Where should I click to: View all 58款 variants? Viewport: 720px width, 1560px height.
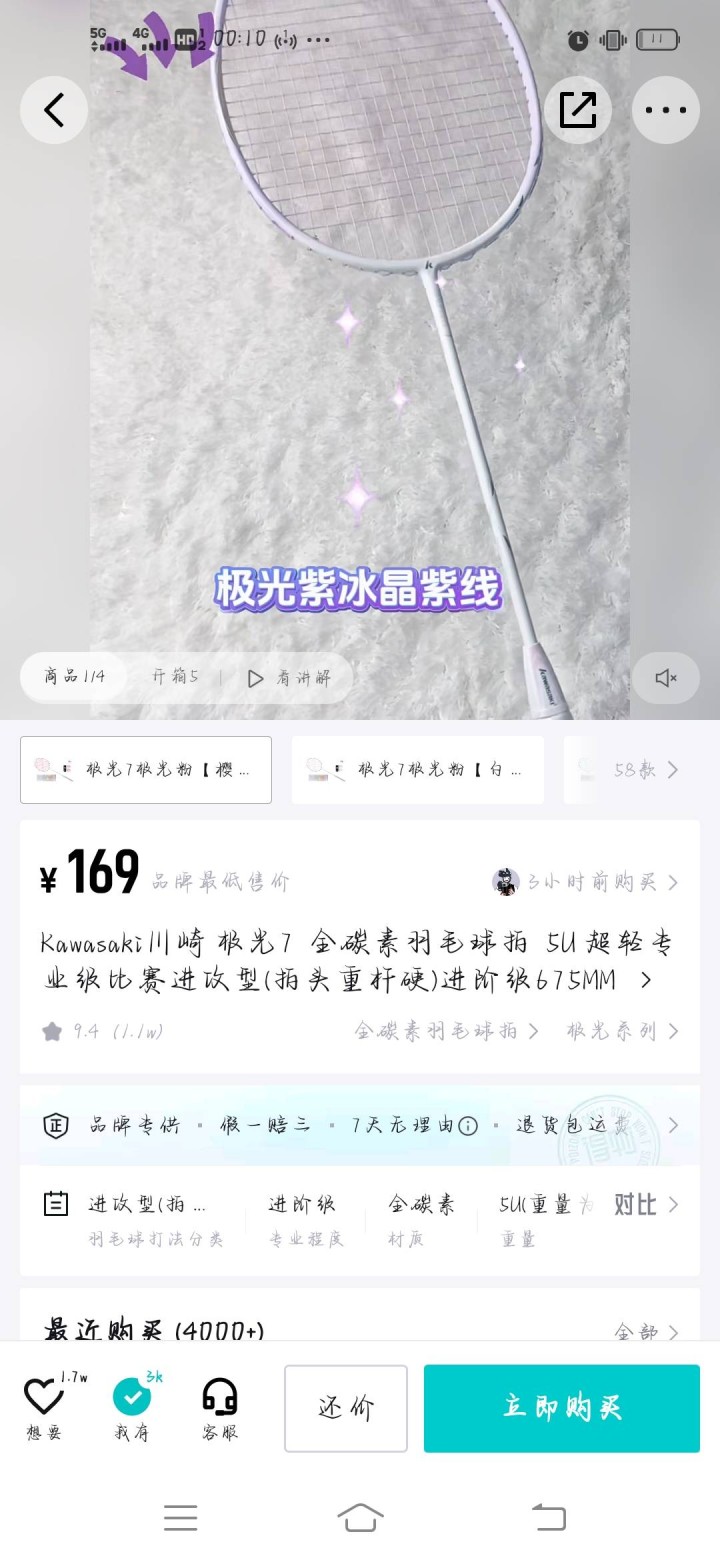click(645, 770)
